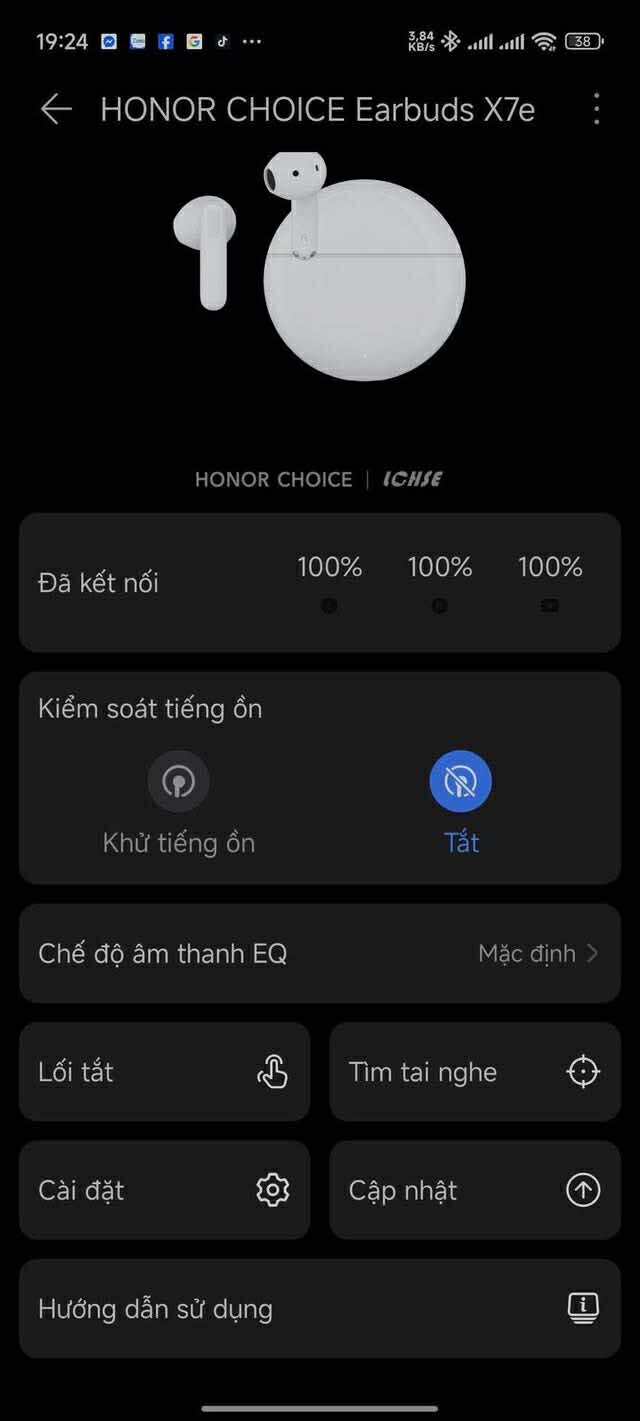Select Khử tiếng ồn noise cancelling mode
Viewport: 640px width, 1421px height.
pyautogui.click(x=178, y=782)
